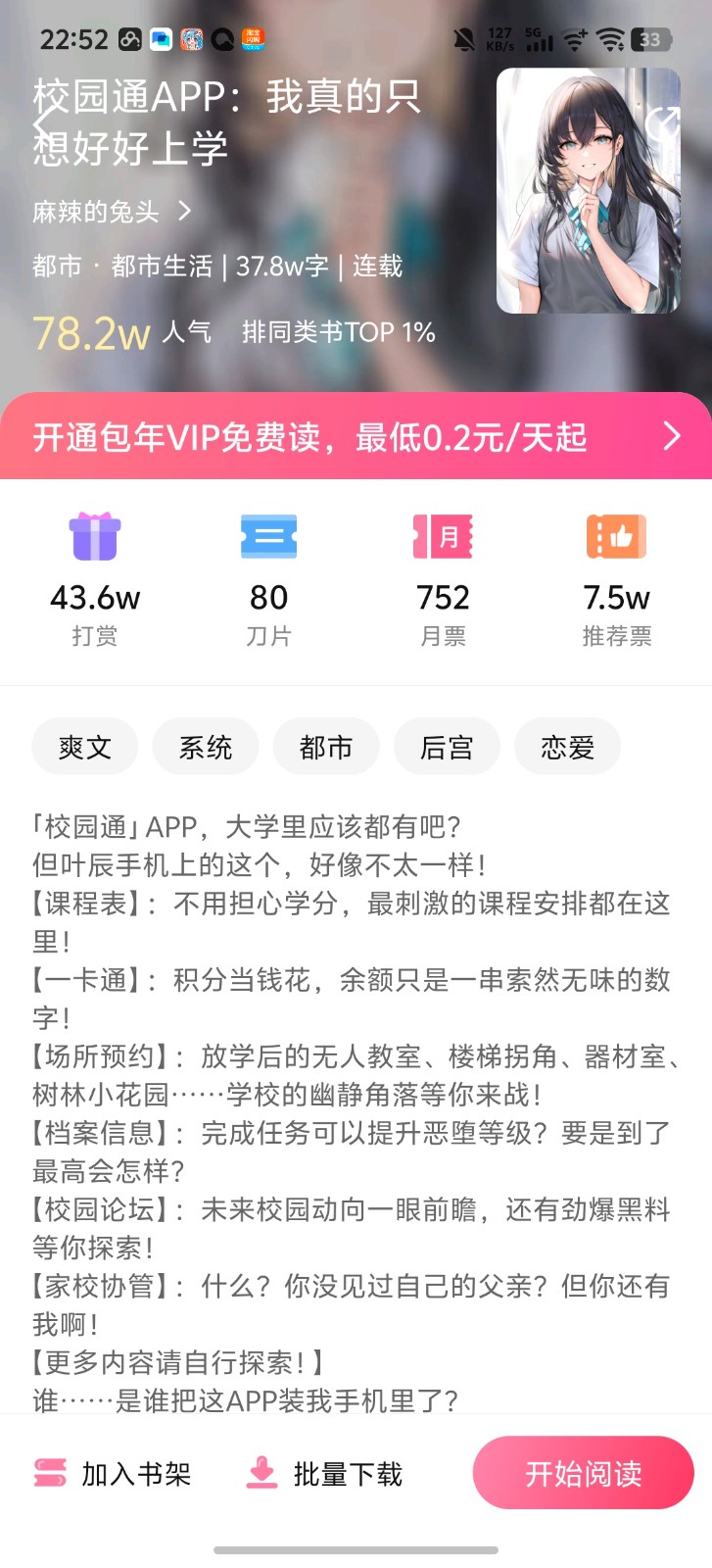Choose the 后宫 tag

pos(447,746)
